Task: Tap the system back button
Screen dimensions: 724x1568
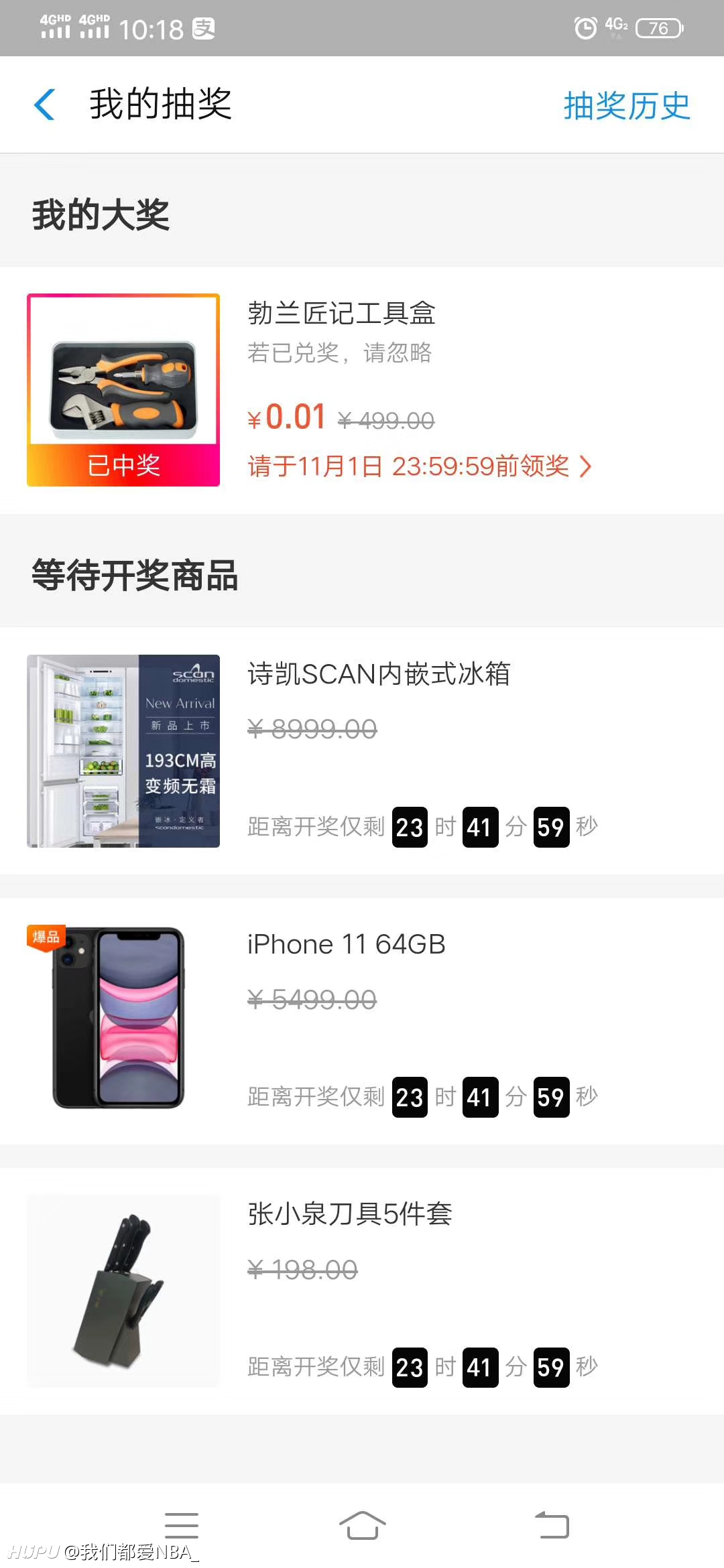Action: click(551, 1525)
